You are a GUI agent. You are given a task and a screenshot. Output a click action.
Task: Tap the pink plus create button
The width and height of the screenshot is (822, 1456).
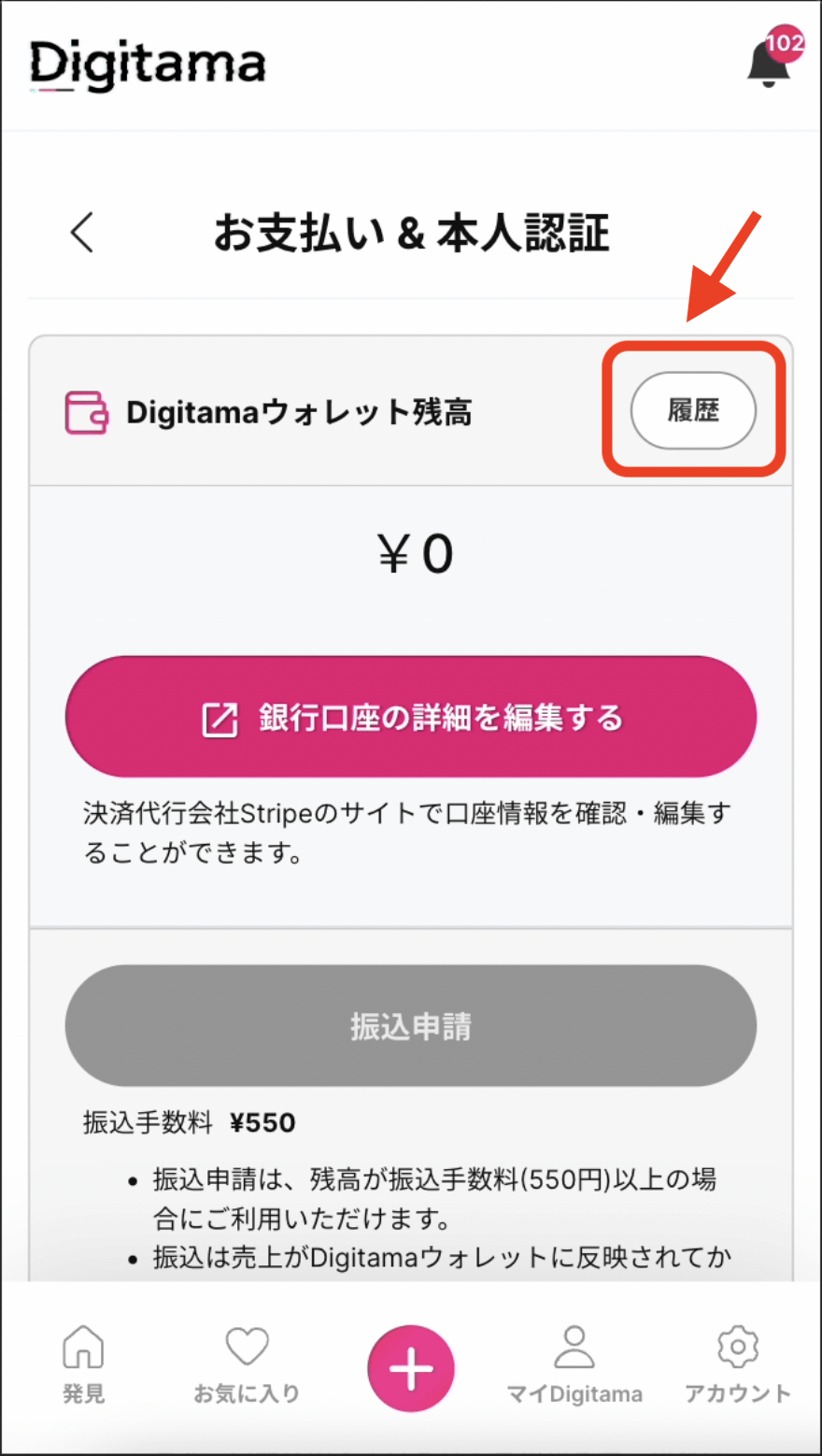tap(411, 1369)
